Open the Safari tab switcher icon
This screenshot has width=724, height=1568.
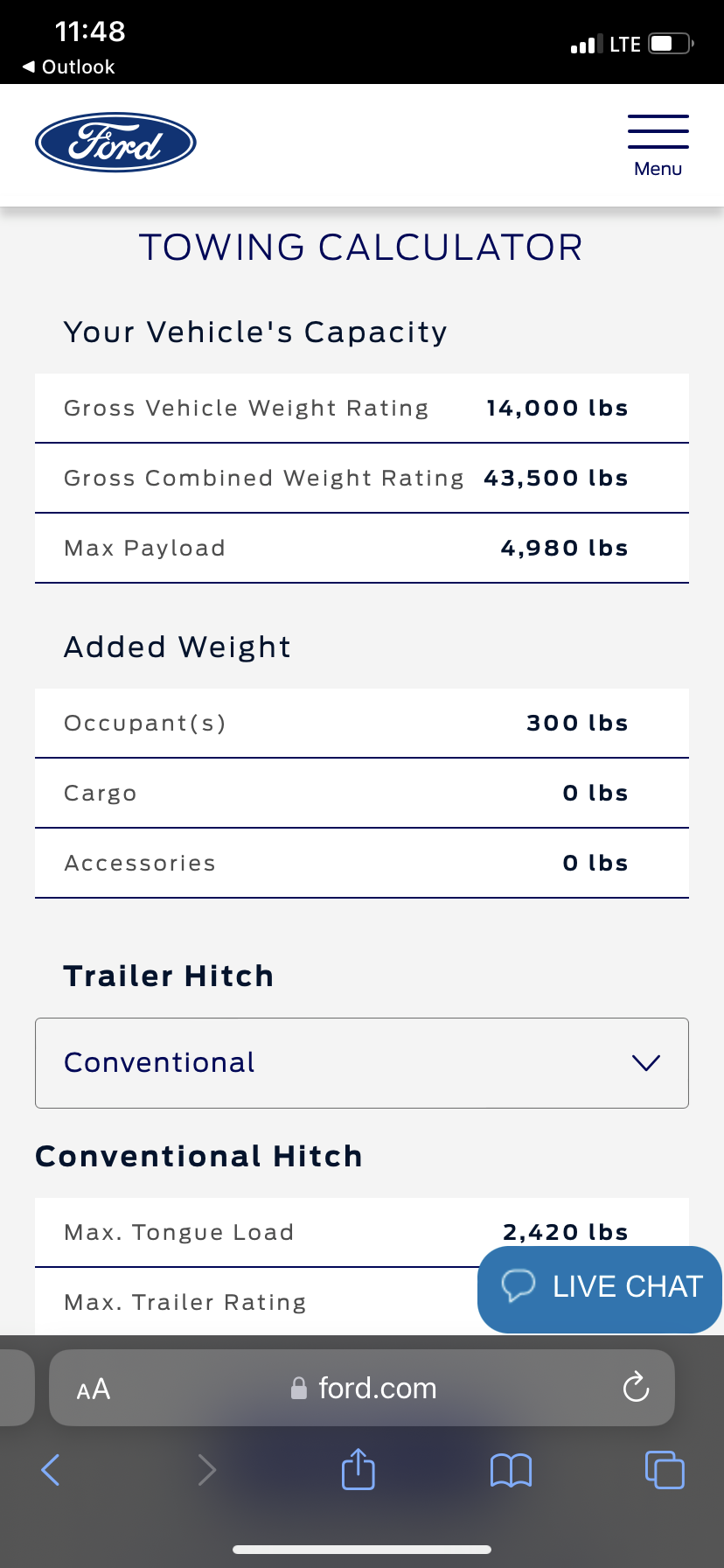(x=665, y=1470)
